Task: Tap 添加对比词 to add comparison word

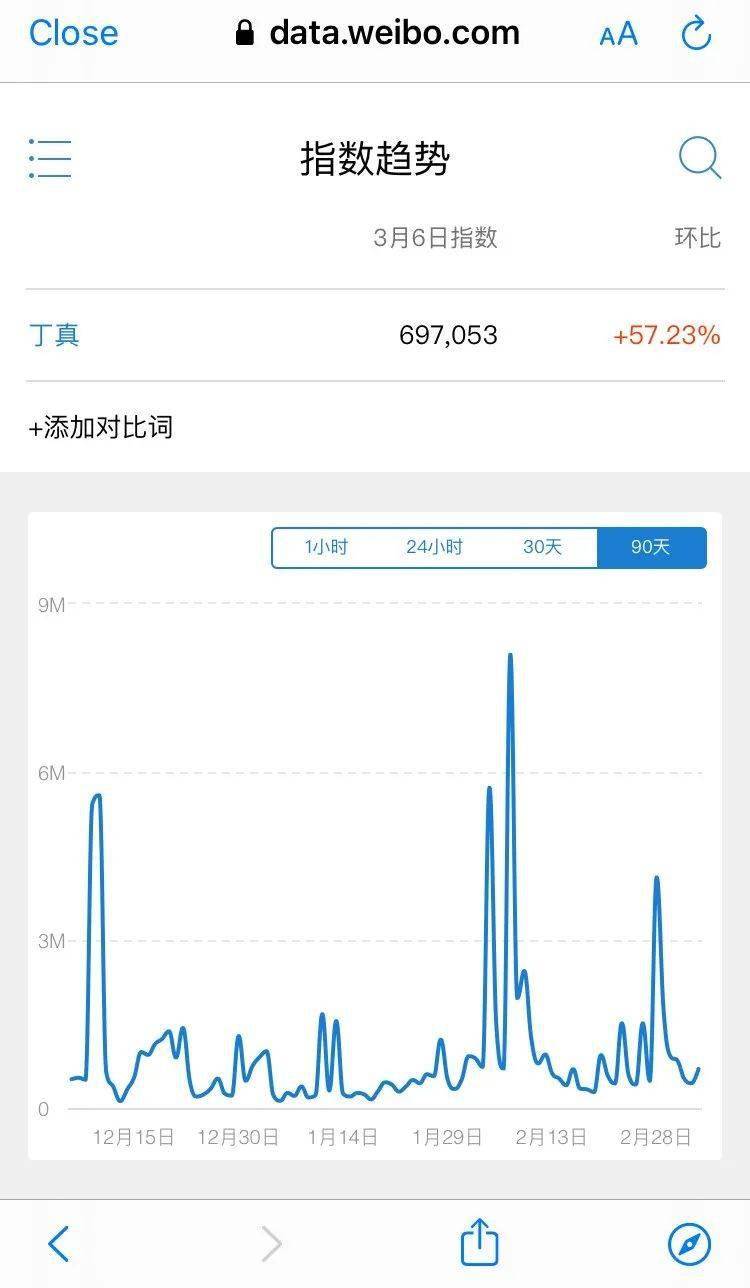Action: pyautogui.click(x=100, y=427)
